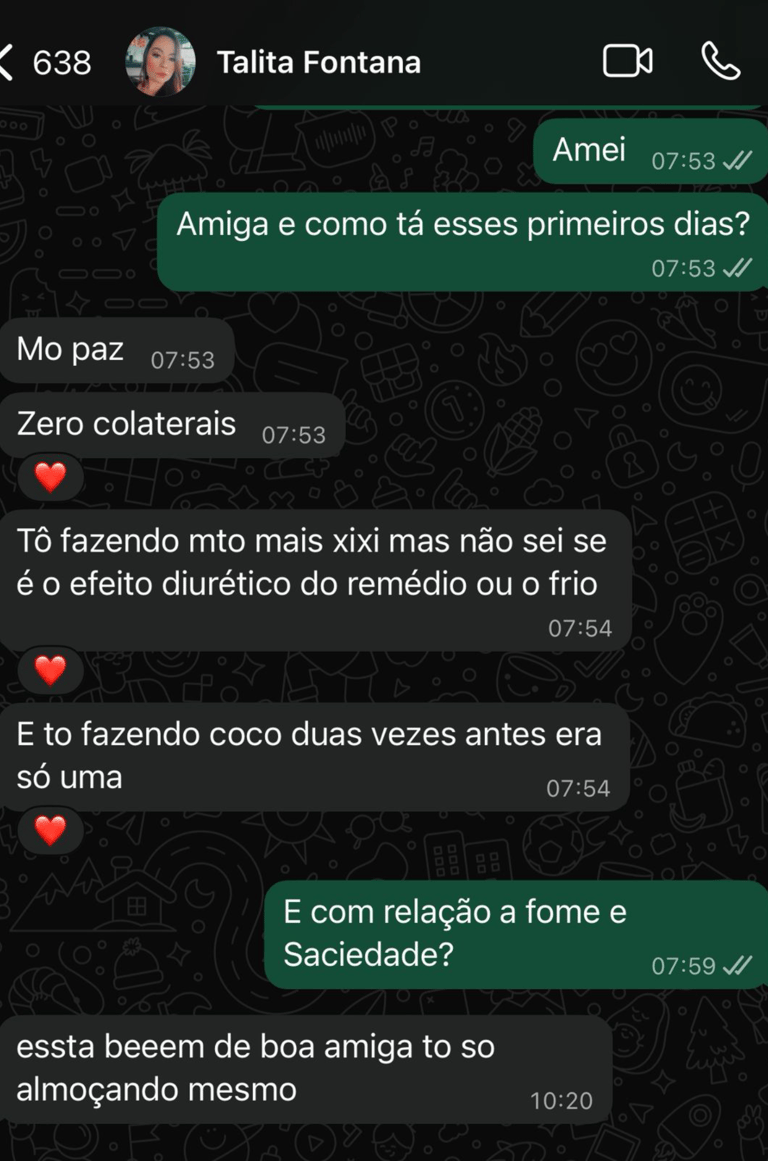Tap heart reaction under "só uma" message
The height and width of the screenshot is (1161, 768).
(x=50, y=830)
